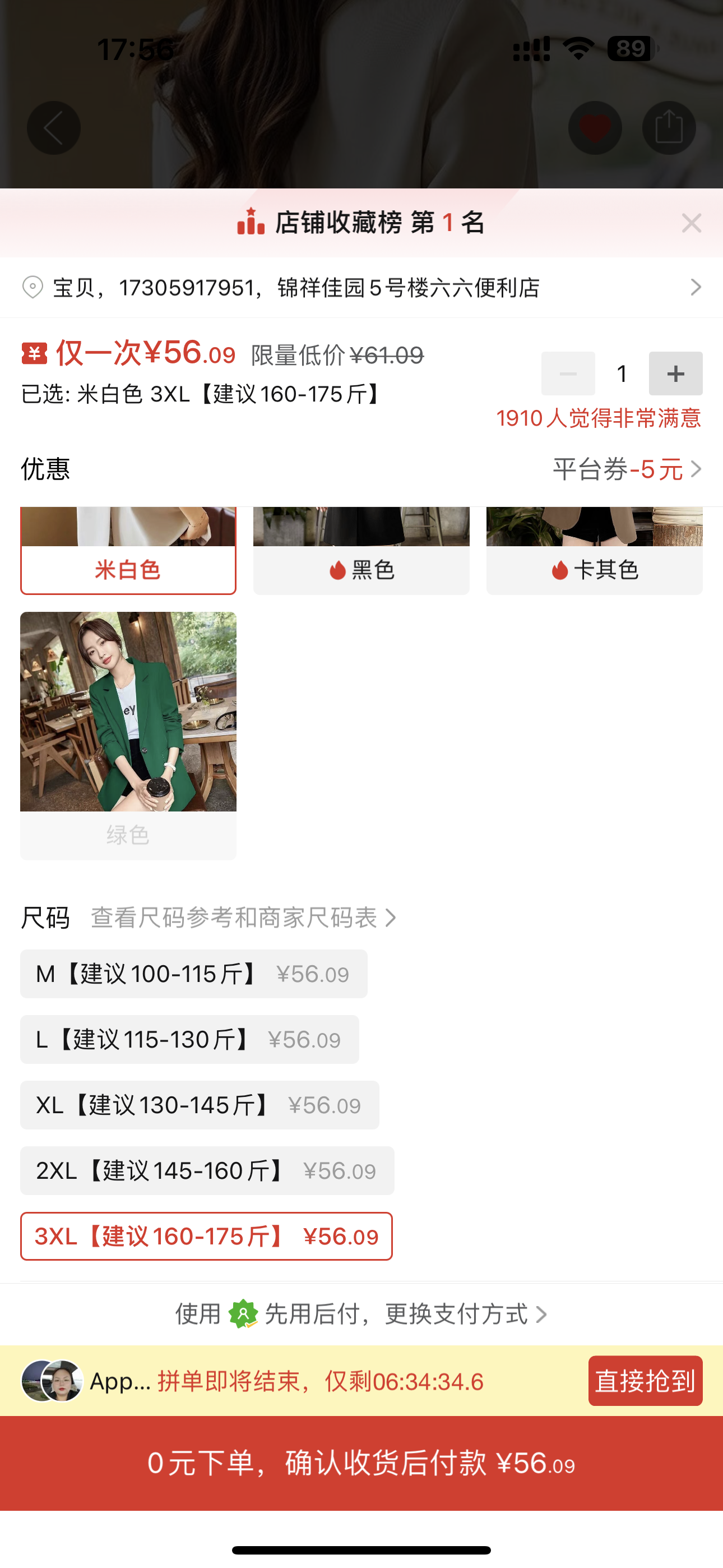Viewport: 723px width, 1568px height.
Task: Increase quantity with the plus button
Action: tap(675, 373)
